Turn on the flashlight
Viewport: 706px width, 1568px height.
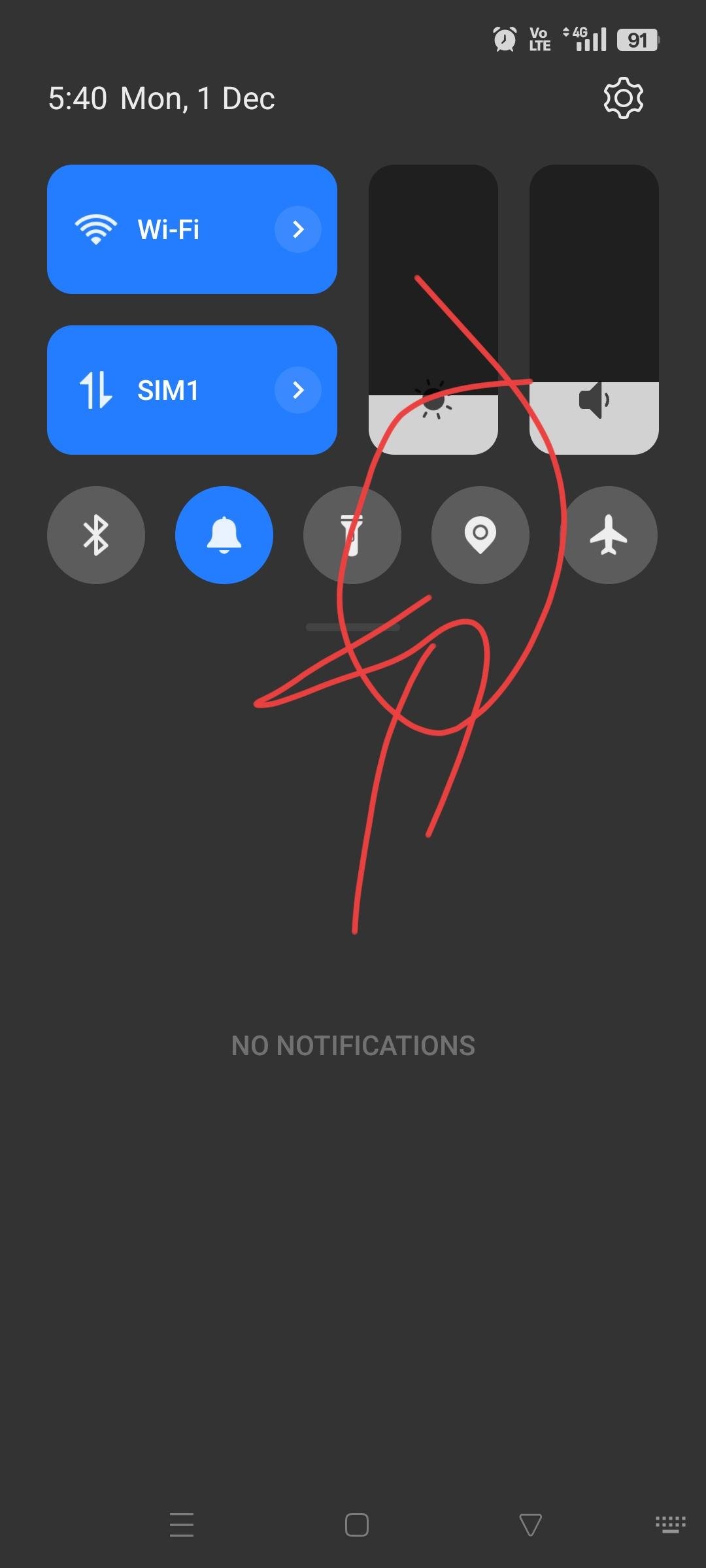point(352,535)
